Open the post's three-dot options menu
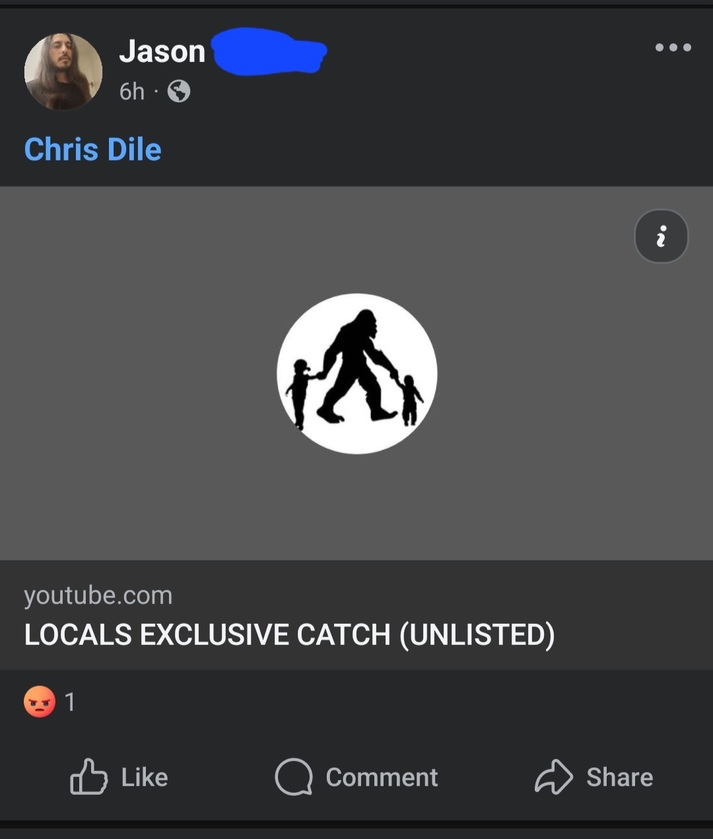 click(672, 47)
